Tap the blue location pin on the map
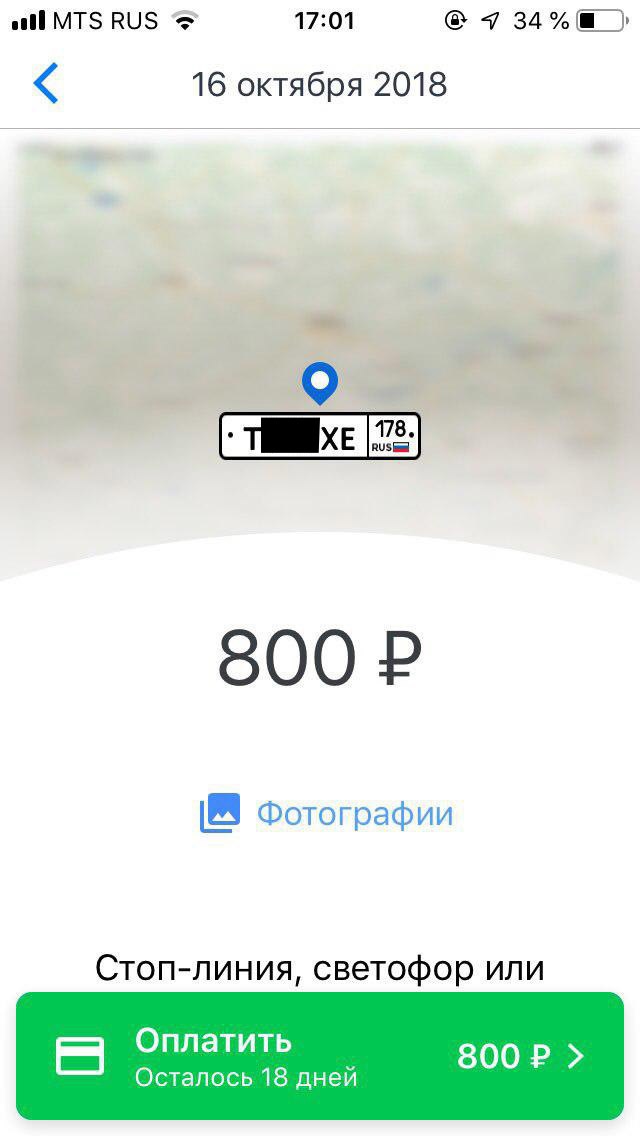The width and height of the screenshot is (640, 1136). pyautogui.click(x=320, y=382)
